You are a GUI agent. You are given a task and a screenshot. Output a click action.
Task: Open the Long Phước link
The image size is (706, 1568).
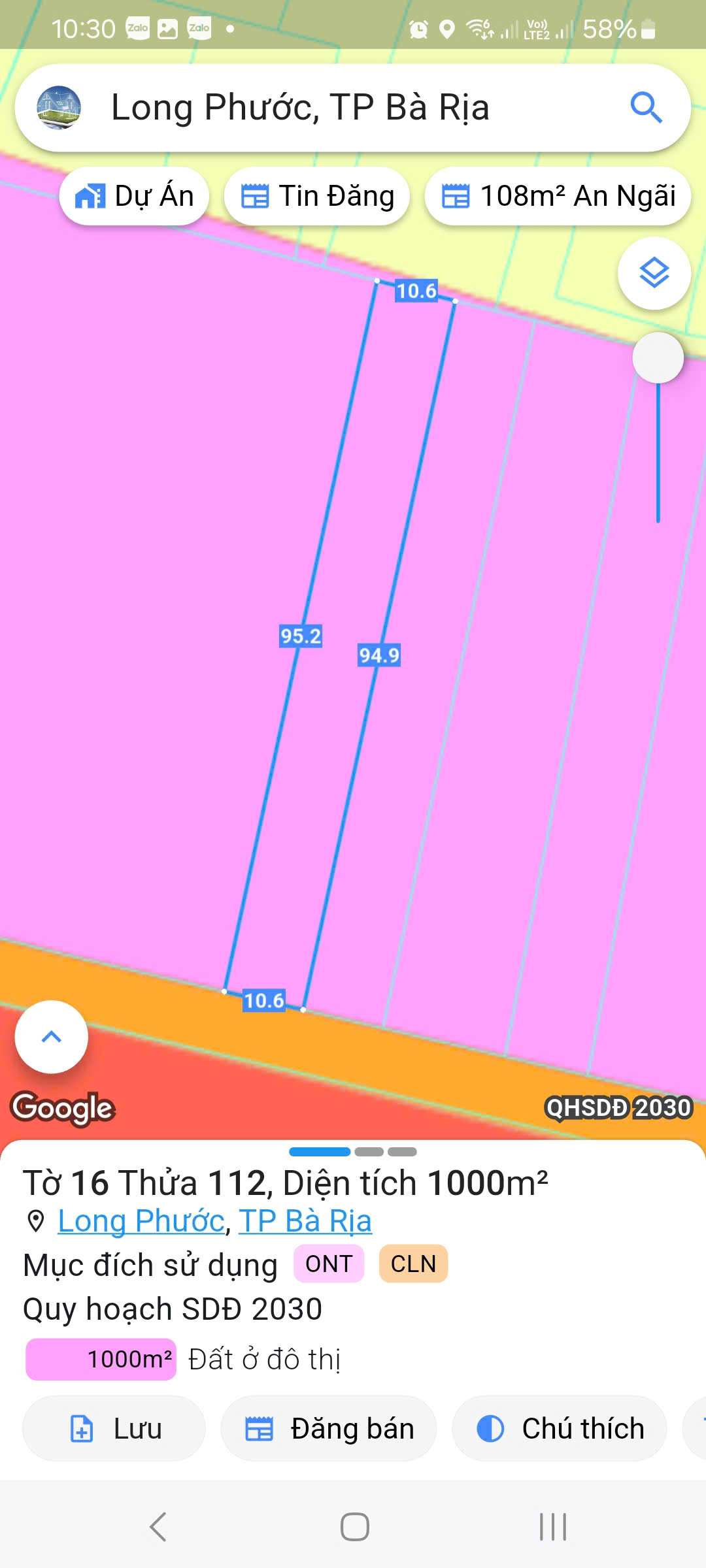141,1220
